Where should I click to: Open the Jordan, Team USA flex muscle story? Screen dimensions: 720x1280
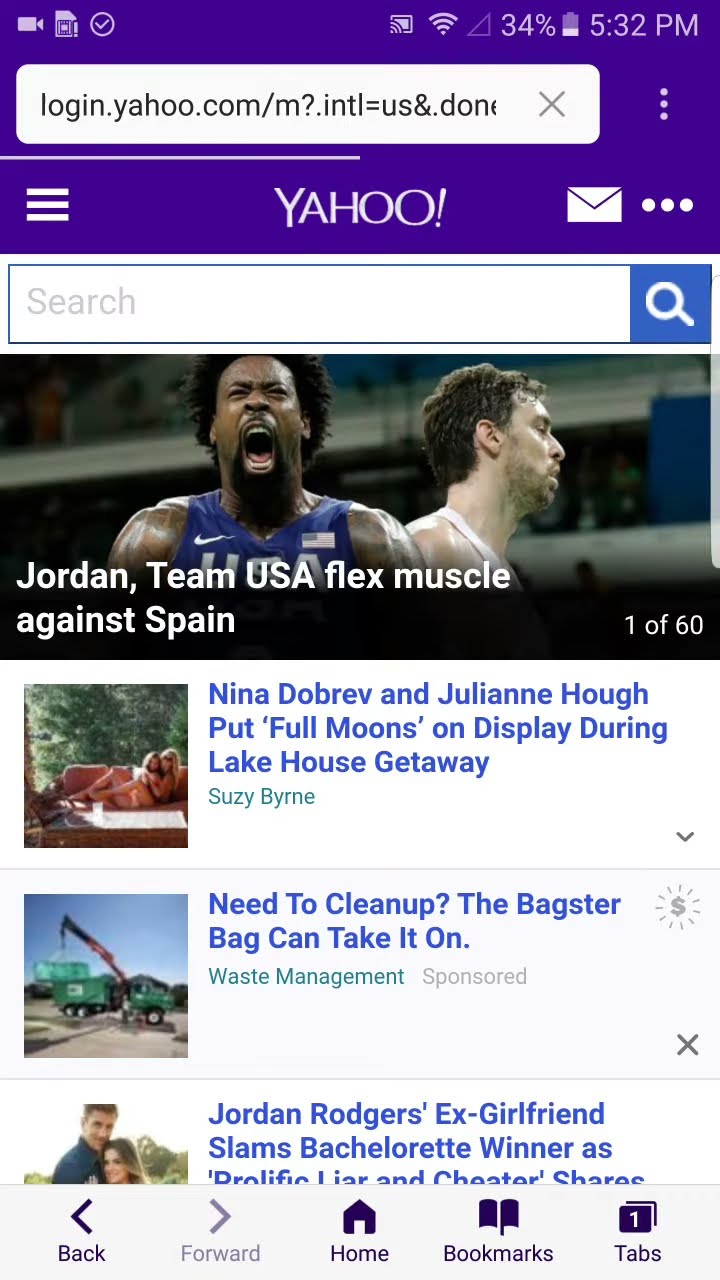point(264,597)
